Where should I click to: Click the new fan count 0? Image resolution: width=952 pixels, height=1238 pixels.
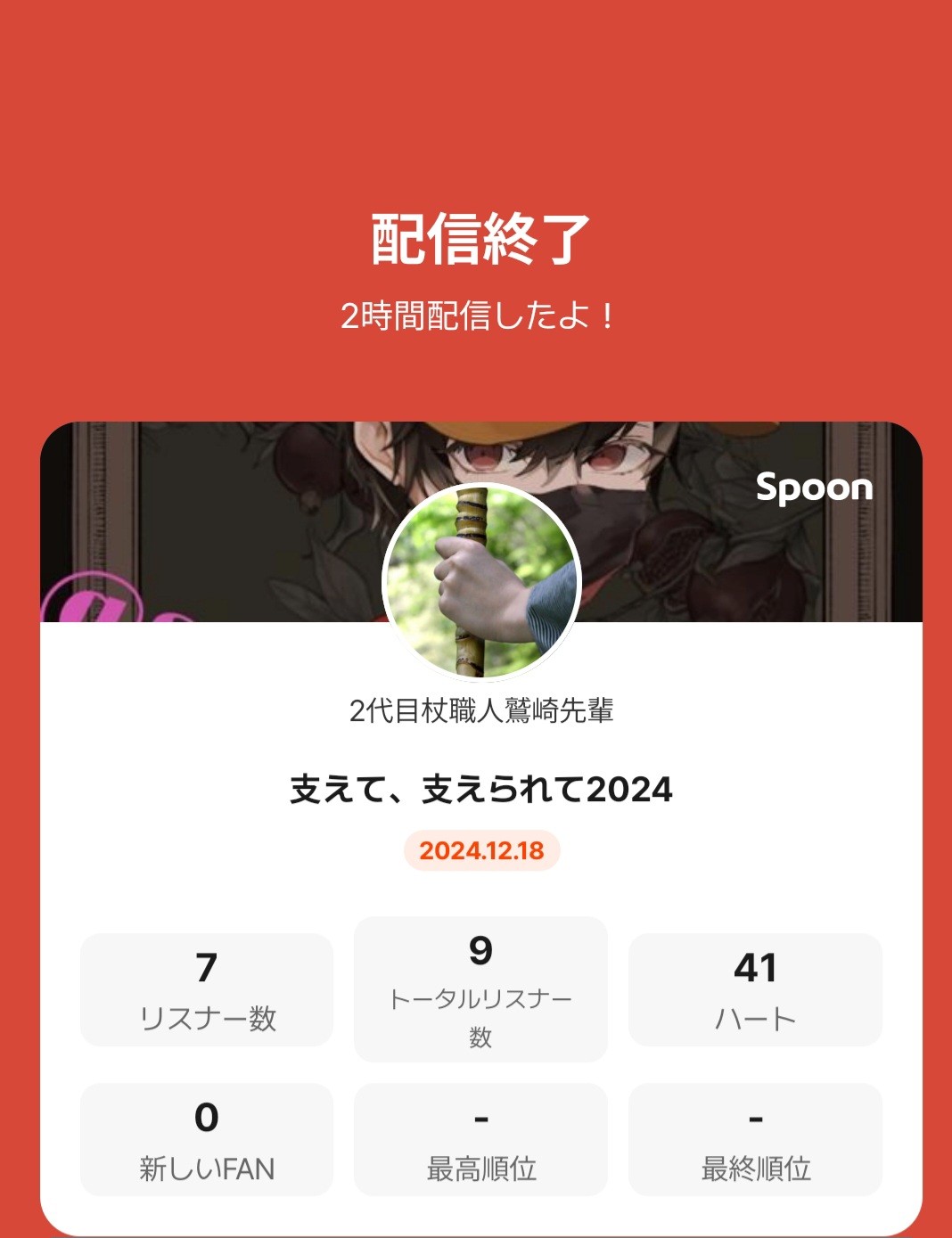pyautogui.click(x=207, y=1116)
